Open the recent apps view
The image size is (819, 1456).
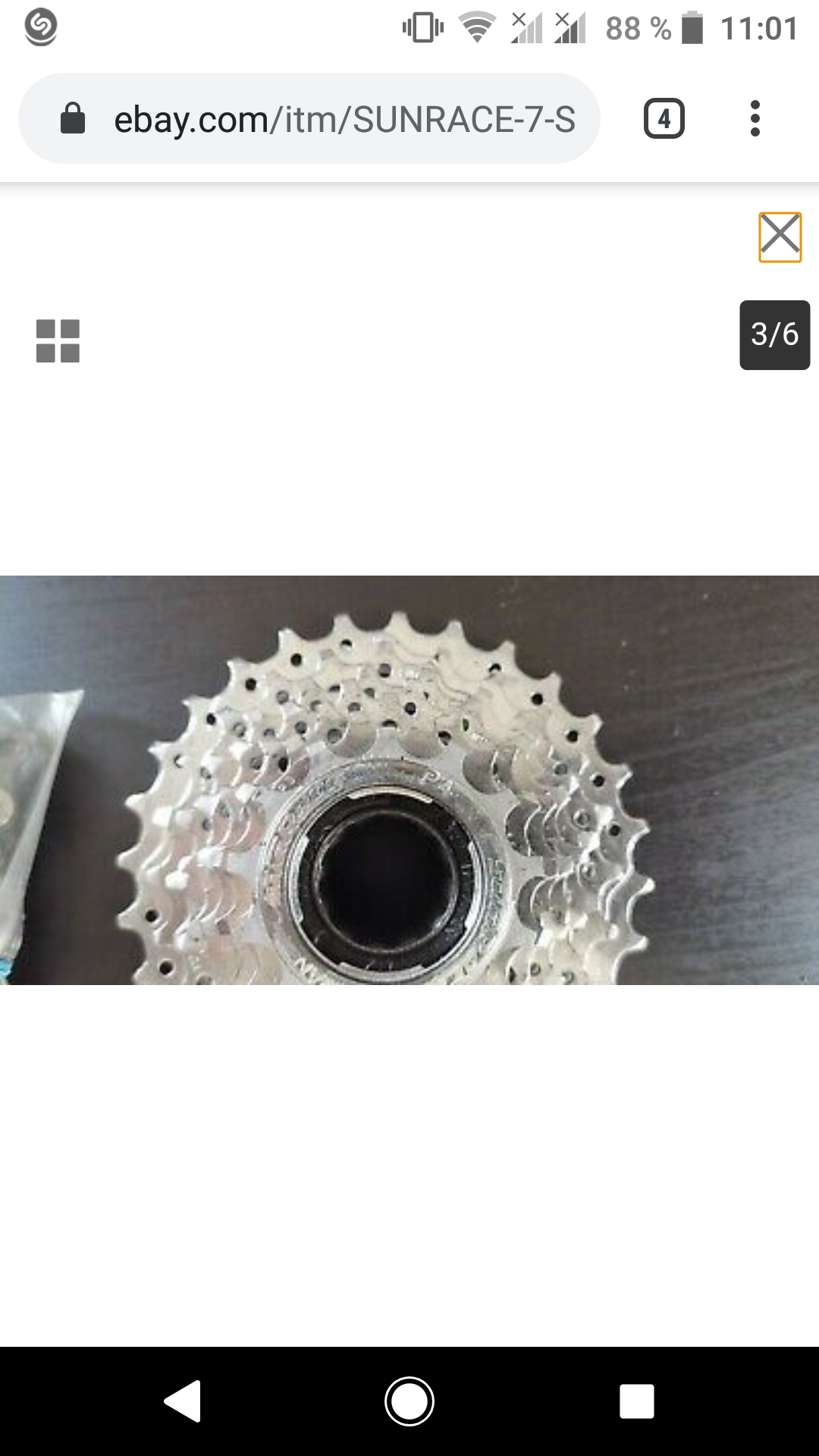coord(636,1401)
